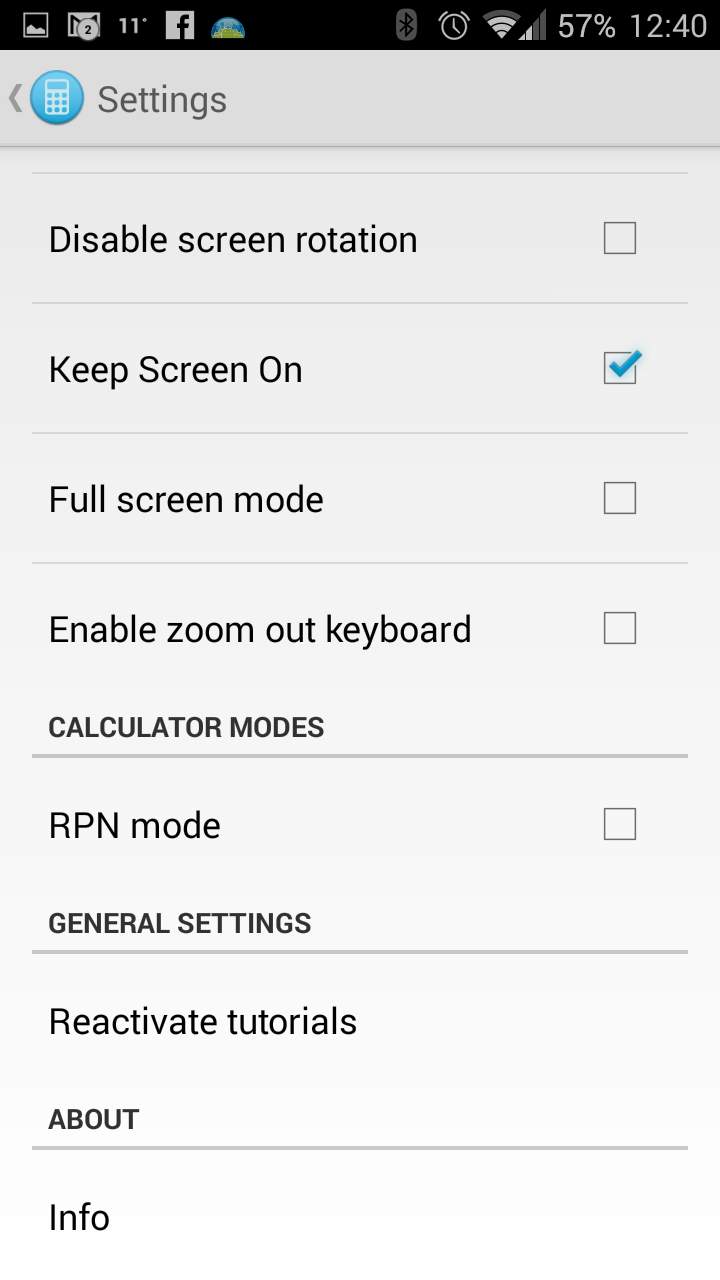The height and width of the screenshot is (1280, 720).
Task: Enable Disable screen rotation checkbox
Action: pos(620,239)
